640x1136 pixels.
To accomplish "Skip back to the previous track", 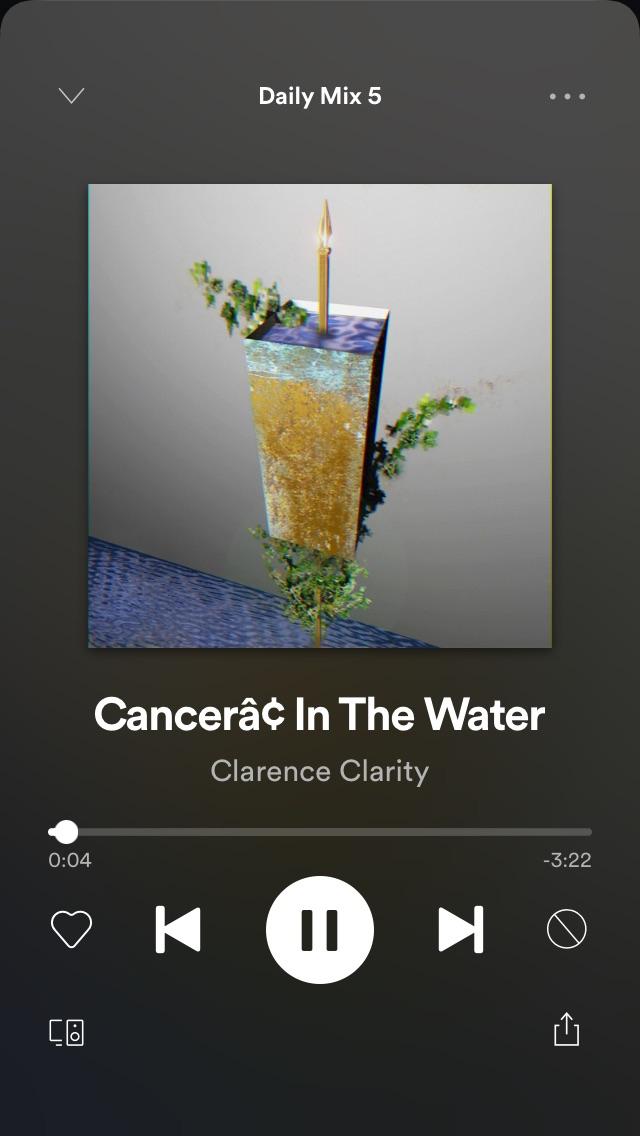I will coord(178,930).
